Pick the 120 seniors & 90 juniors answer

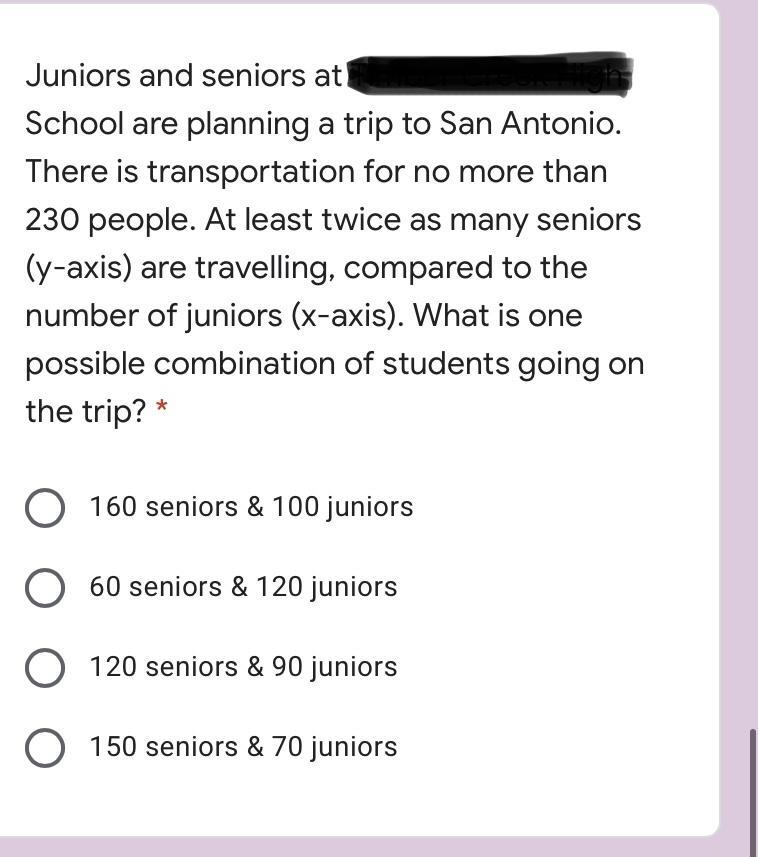pos(45,667)
